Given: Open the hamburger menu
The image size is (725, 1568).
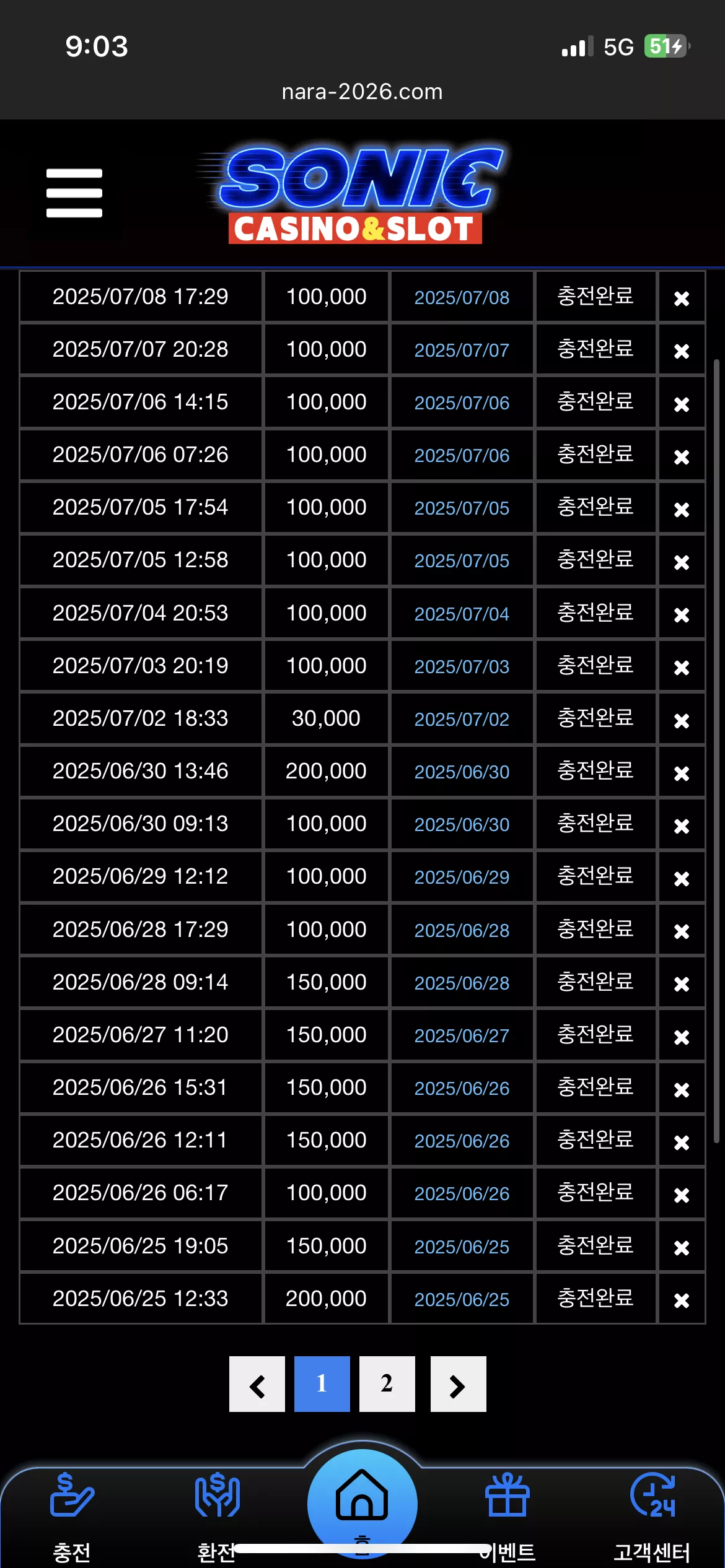Looking at the screenshot, I should click(x=74, y=193).
